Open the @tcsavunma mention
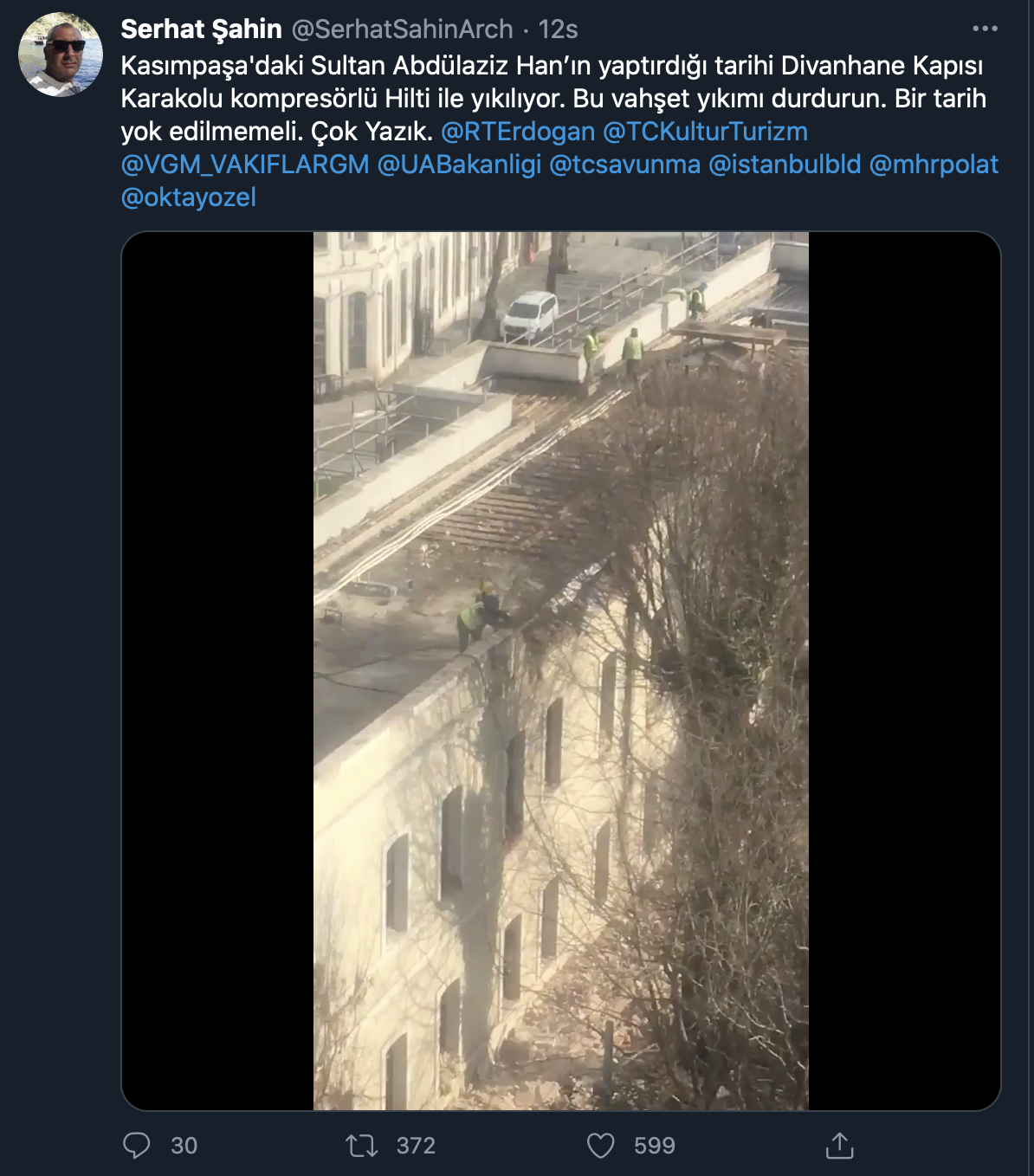Viewport: 1034px width, 1176px height. pyautogui.click(x=624, y=165)
